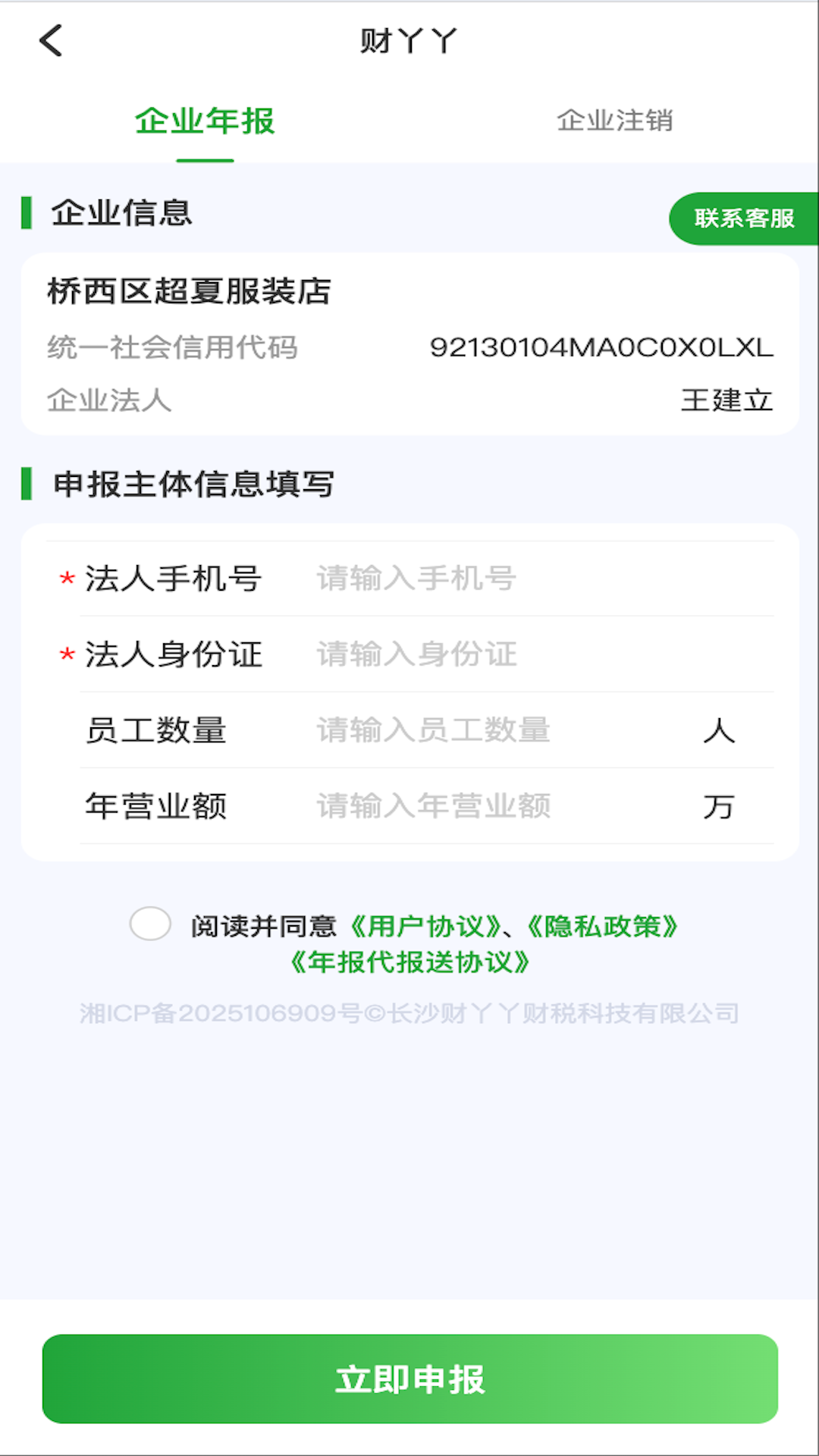Go back using the top-left arrow
Viewport: 819px width, 1456px height.
(x=51, y=41)
